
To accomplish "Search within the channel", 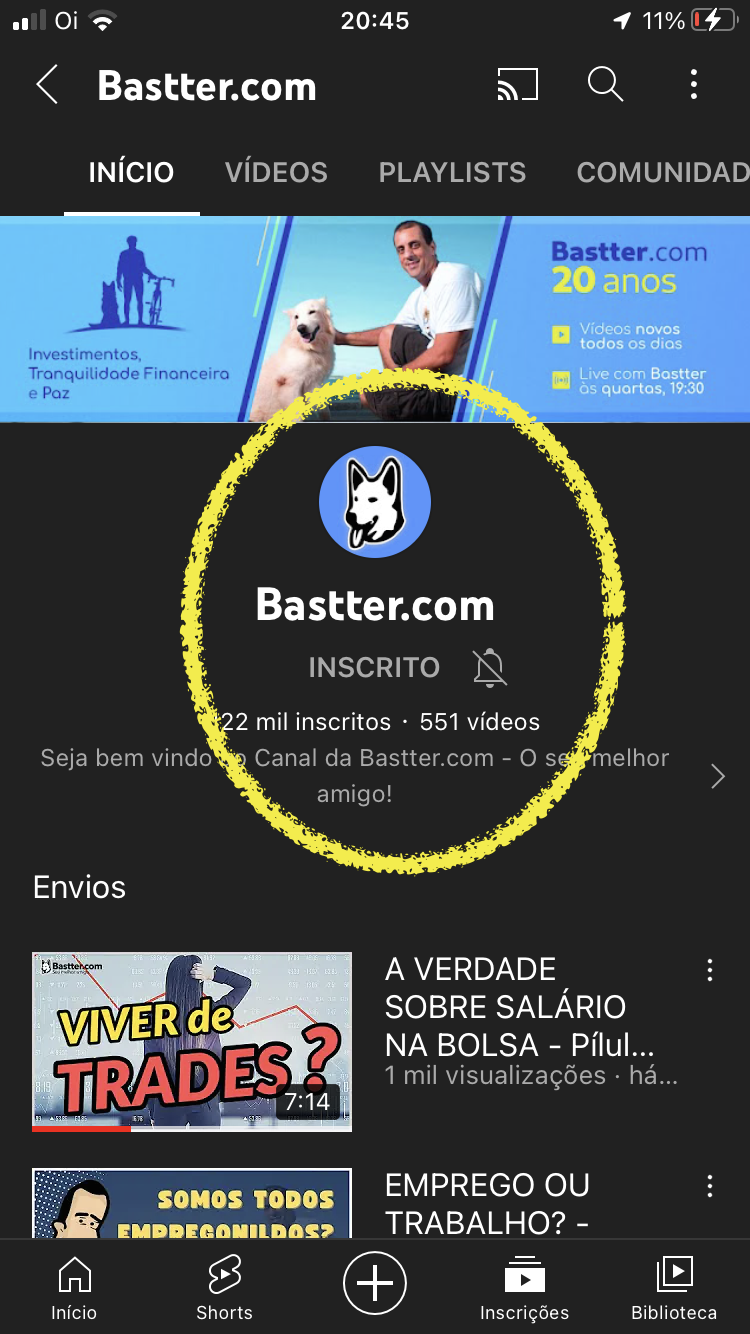I will click(605, 86).
